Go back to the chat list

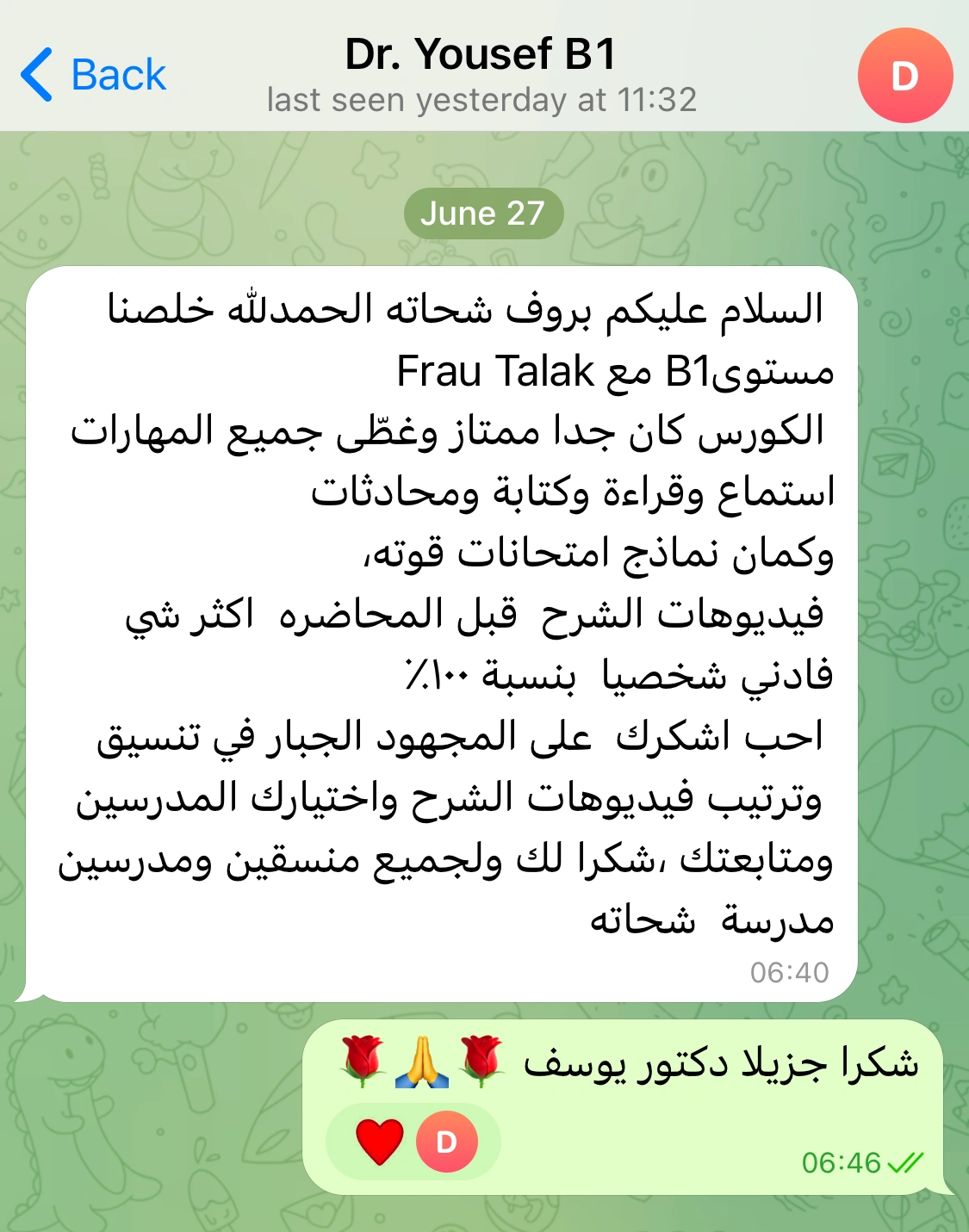93,75
